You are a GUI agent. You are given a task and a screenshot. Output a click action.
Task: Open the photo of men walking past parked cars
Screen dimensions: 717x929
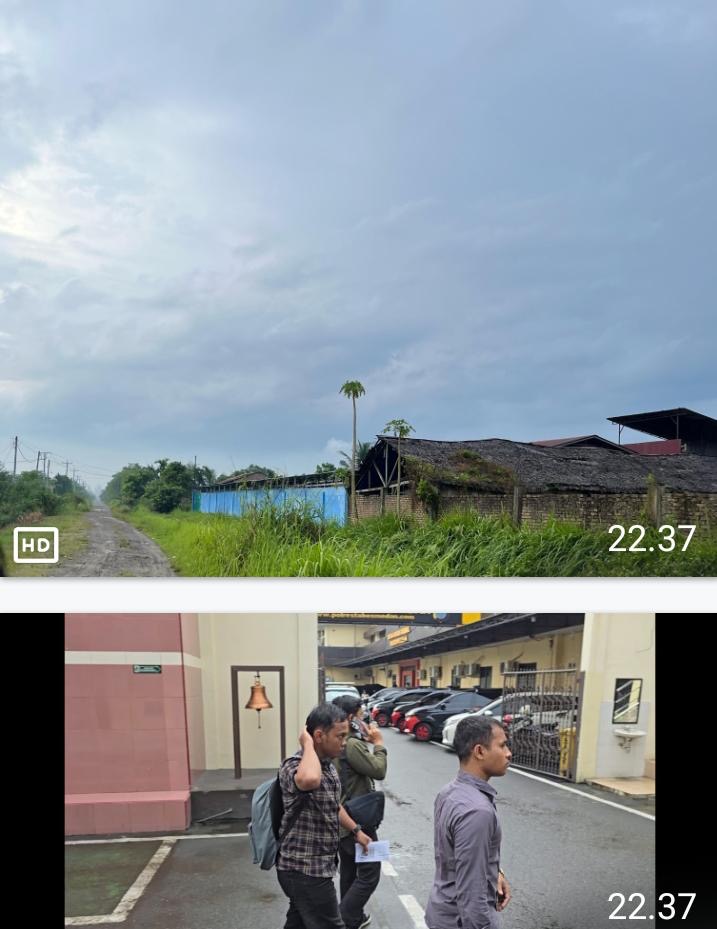pos(359,770)
